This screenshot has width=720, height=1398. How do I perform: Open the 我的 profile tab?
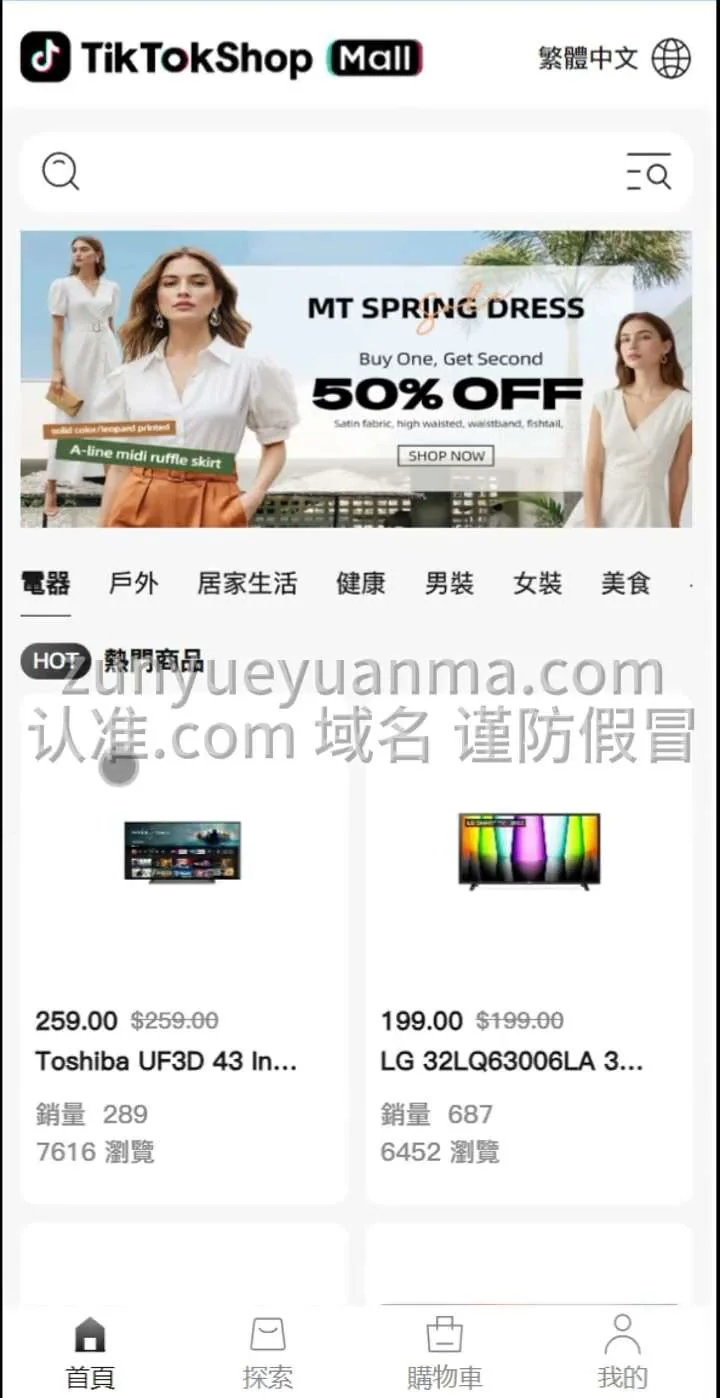[622, 1351]
